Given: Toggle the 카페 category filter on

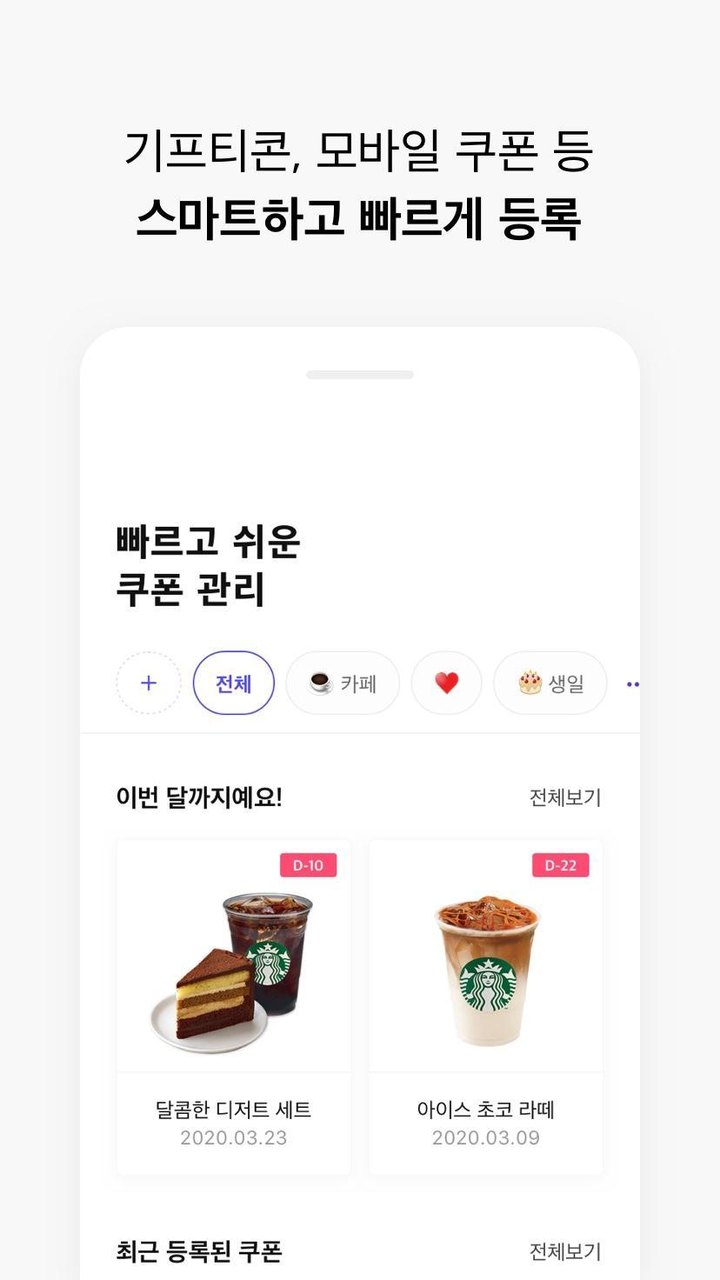Looking at the screenshot, I should coord(343,682).
